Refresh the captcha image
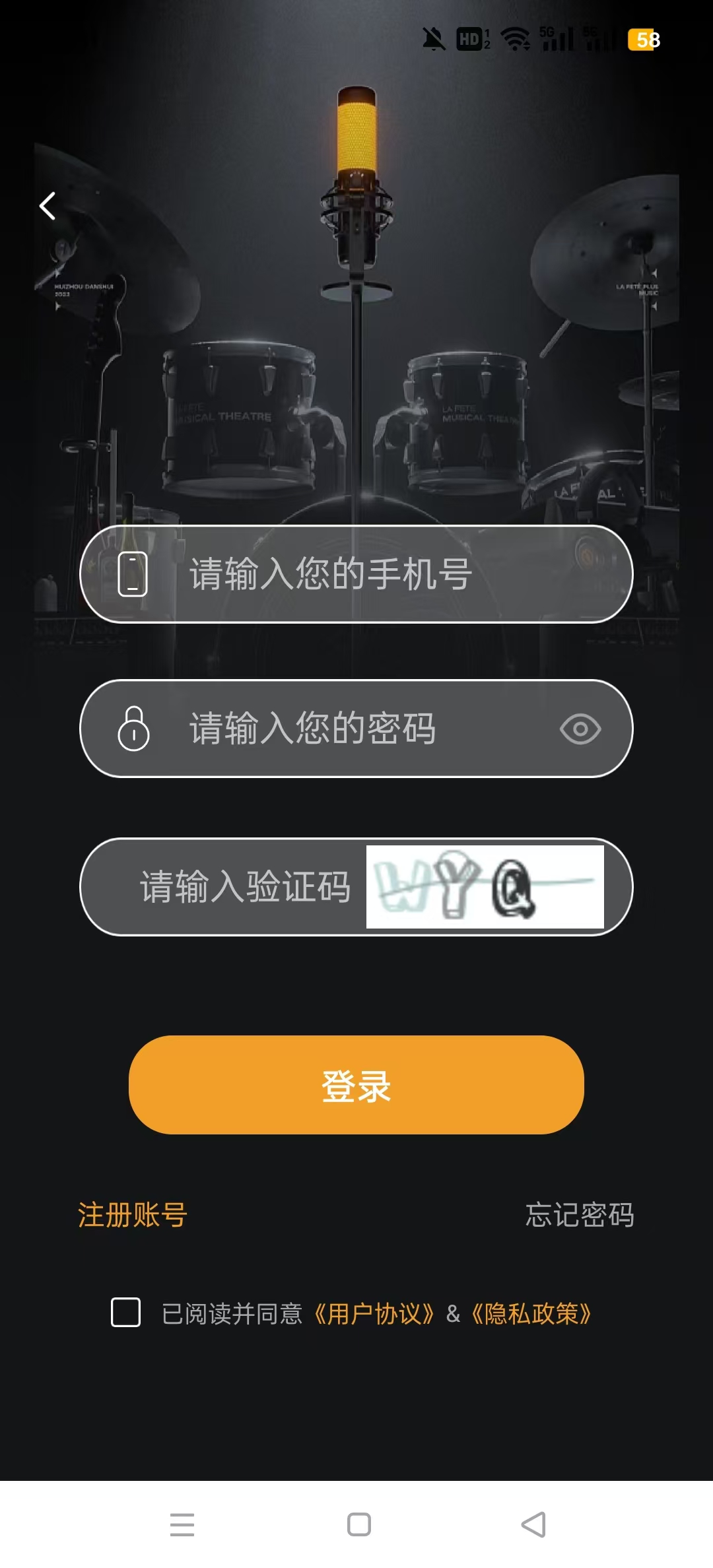The width and height of the screenshot is (713, 1568). [485, 886]
